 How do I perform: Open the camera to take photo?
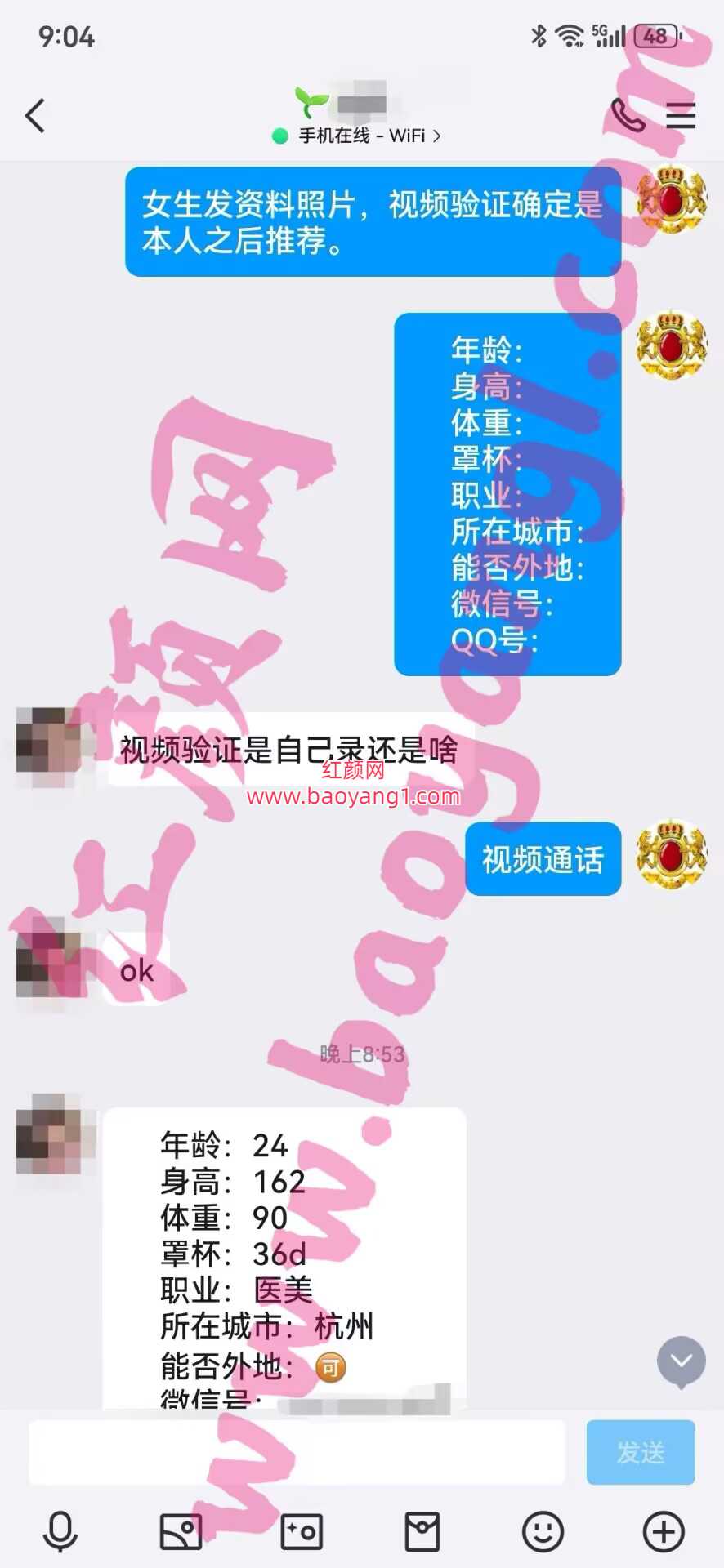302,1531
